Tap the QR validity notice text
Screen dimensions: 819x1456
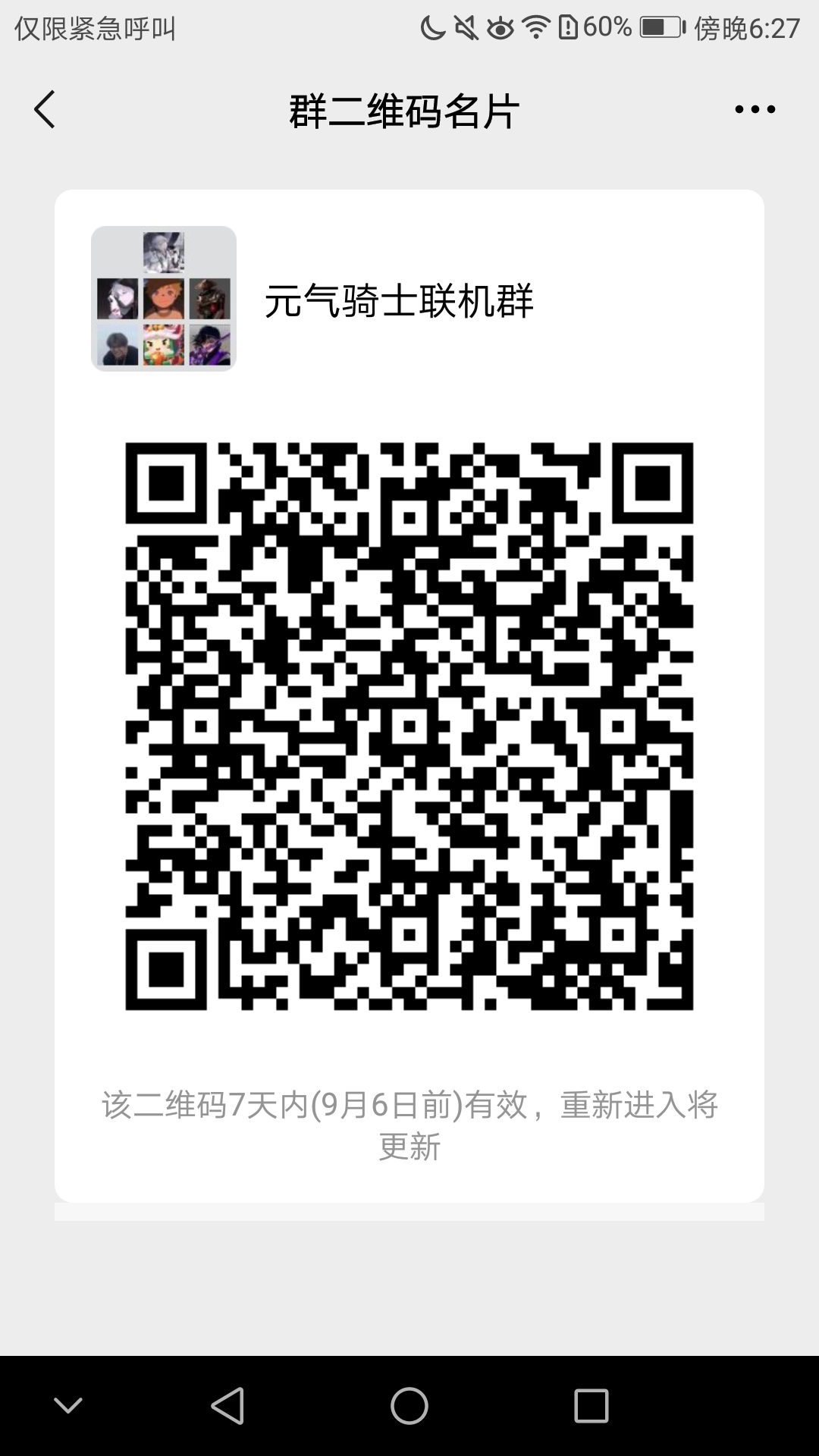tap(408, 1122)
